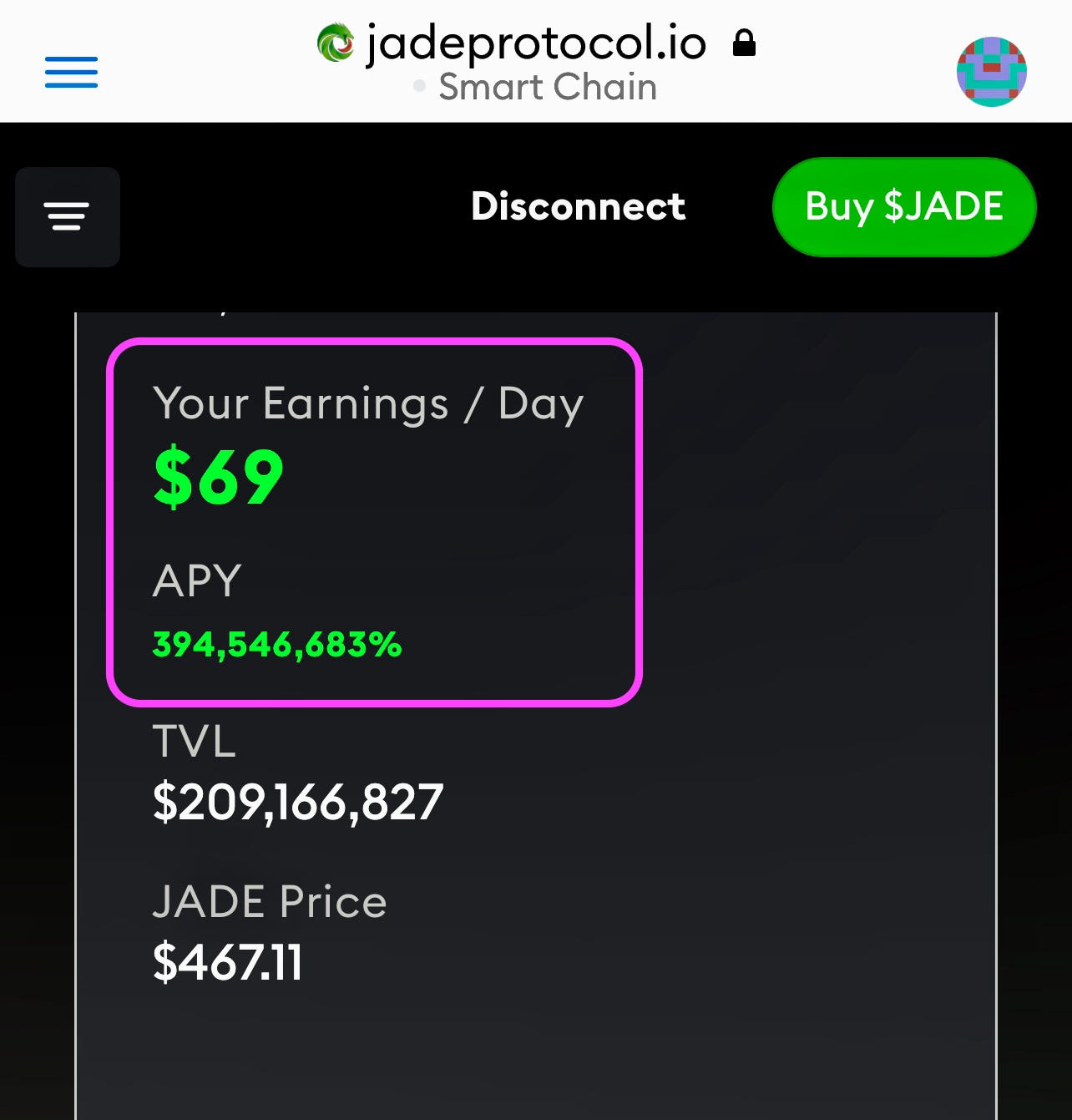
Task: Select the Smart Chain network label
Action: tap(549, 86)
